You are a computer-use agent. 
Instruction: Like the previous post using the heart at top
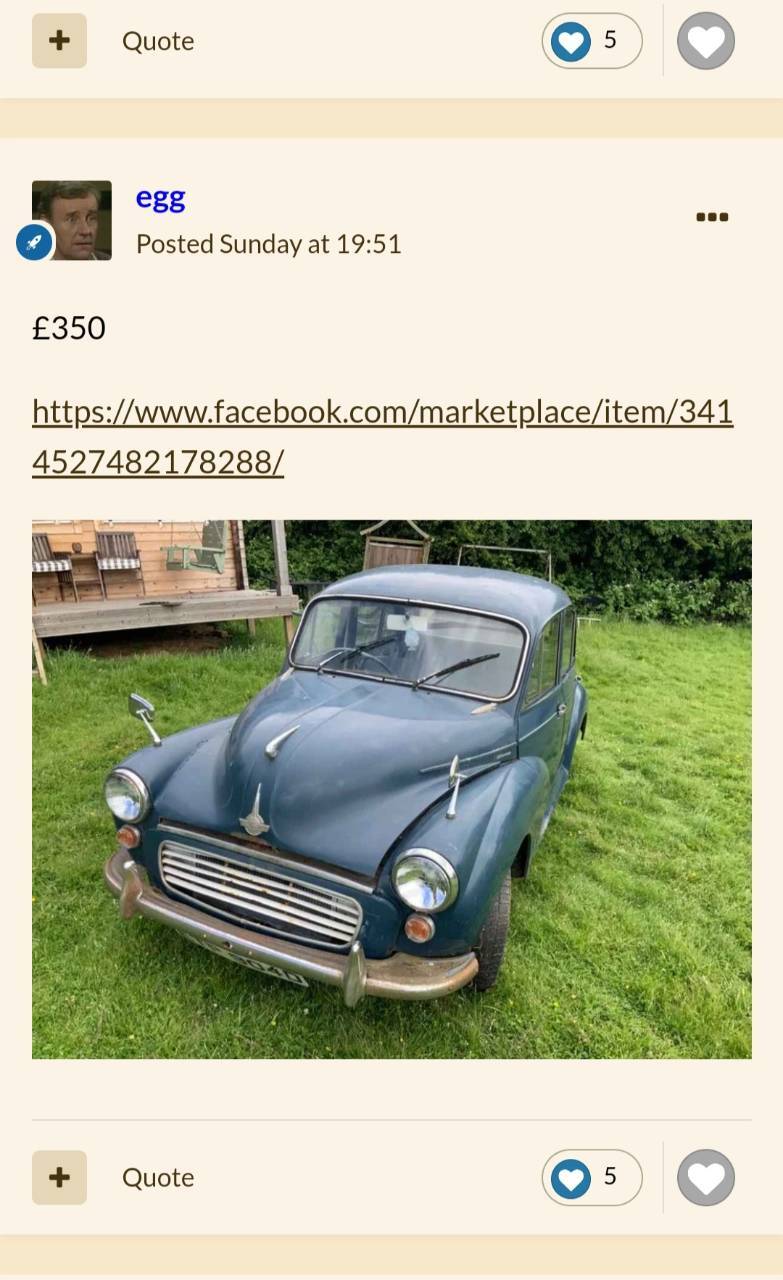click(x=706, y=41)
